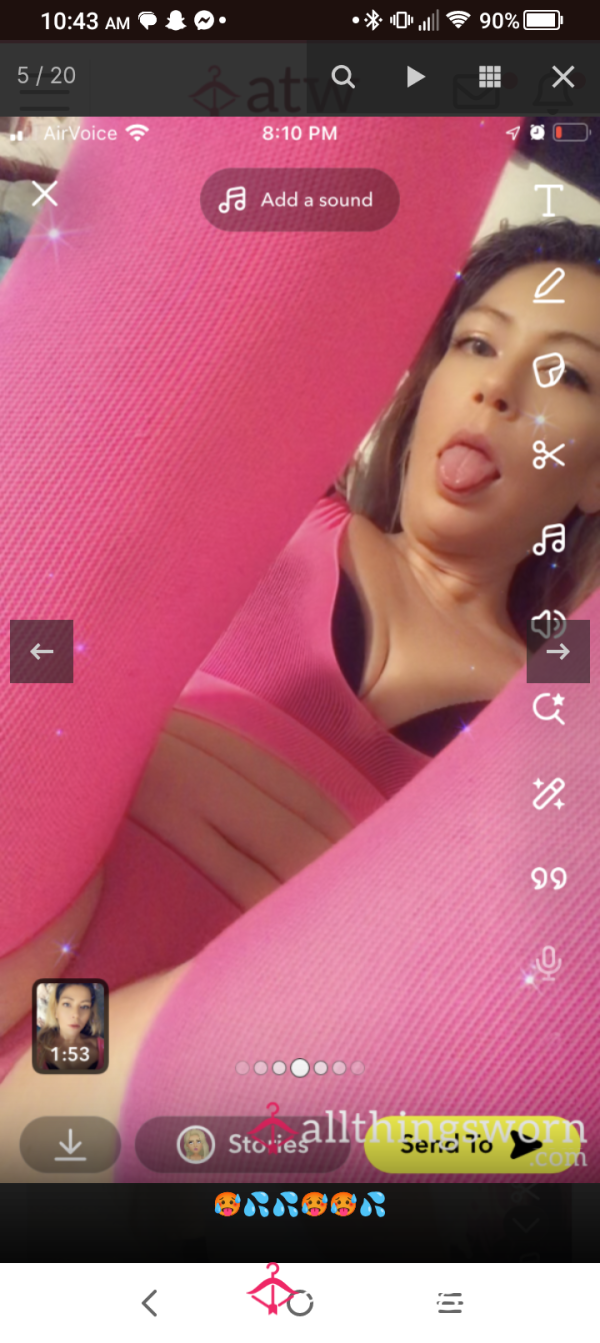Screen dimensions: 600x1343
Task: Start the gallery slideshow
Action: tap(416, 77)
